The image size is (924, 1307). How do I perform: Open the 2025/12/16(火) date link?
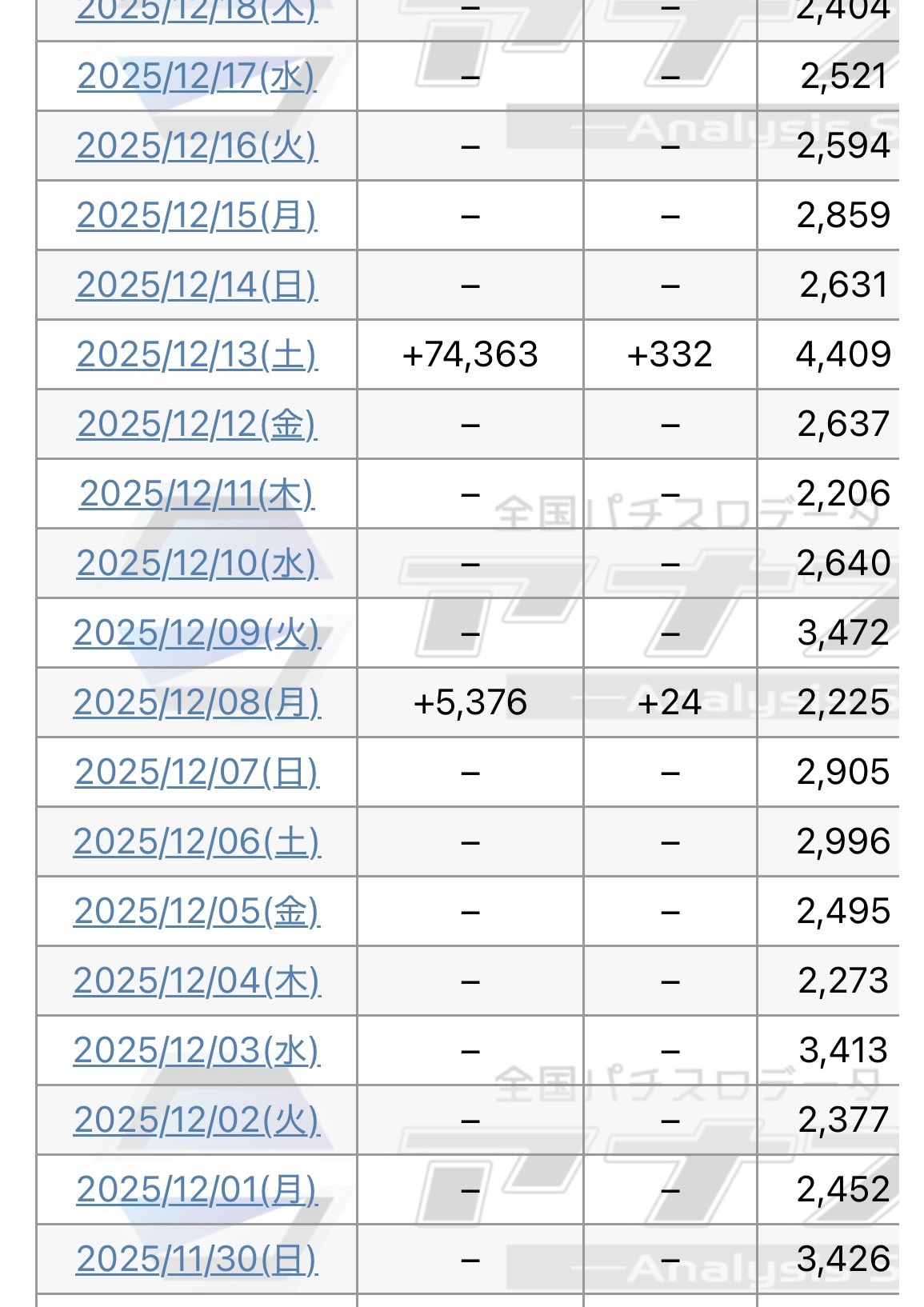click(197, 146)
